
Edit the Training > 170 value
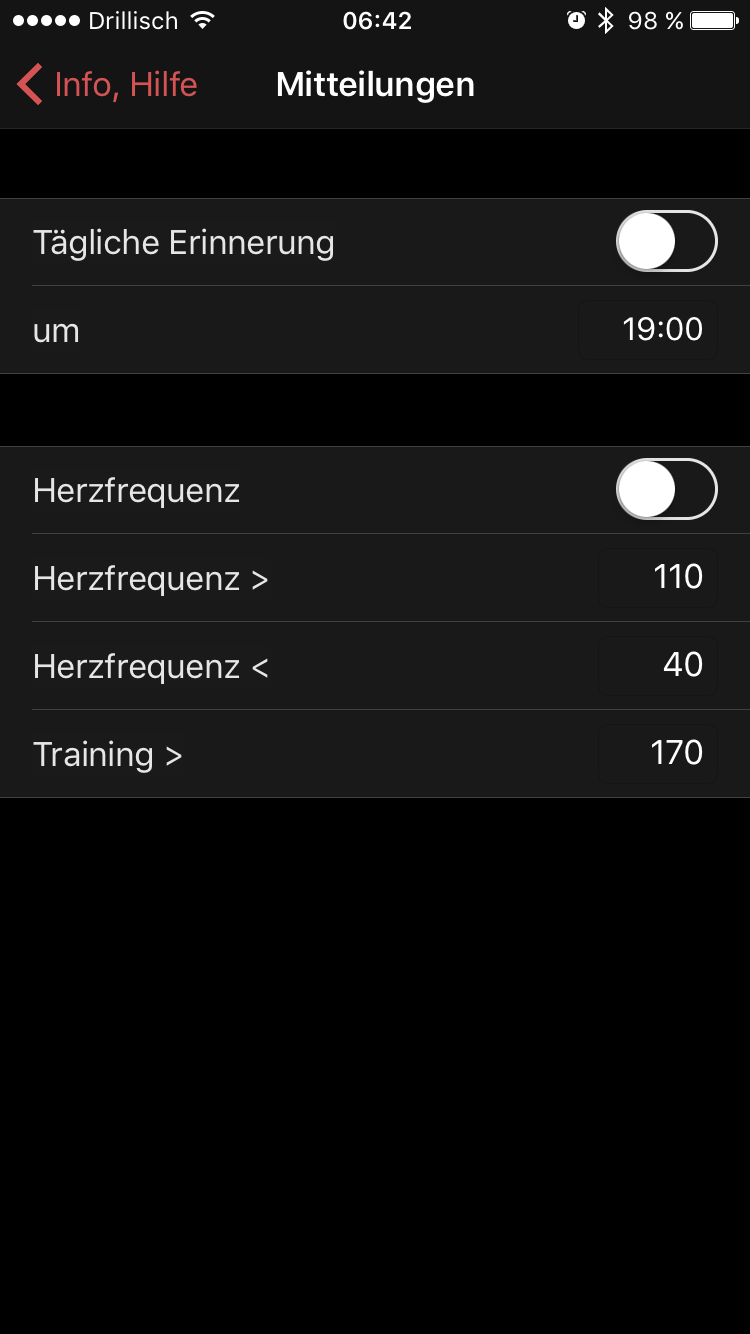658,754
